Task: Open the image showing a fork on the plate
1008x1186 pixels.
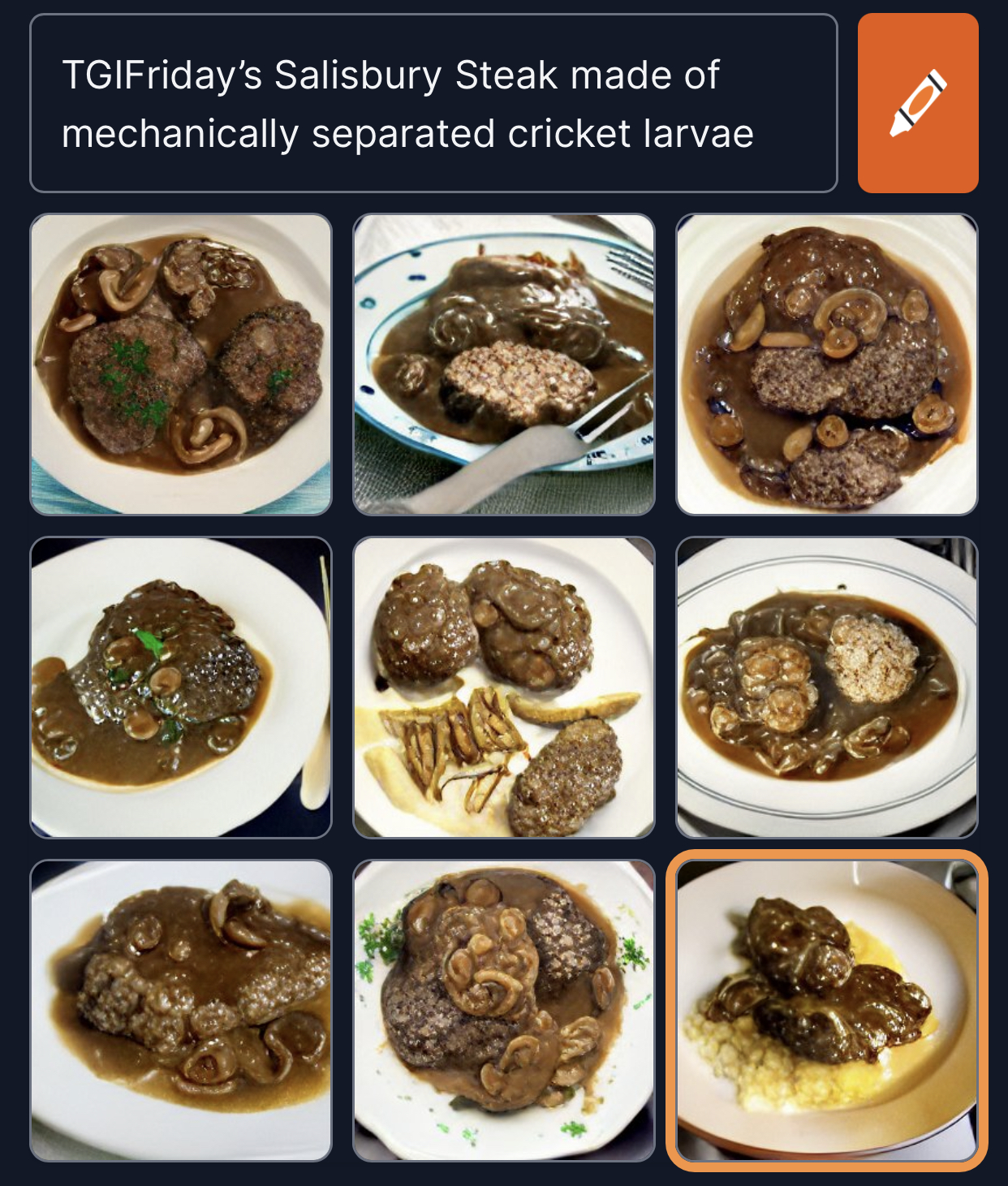Action: pyautogui.click(x=504, y=364)
